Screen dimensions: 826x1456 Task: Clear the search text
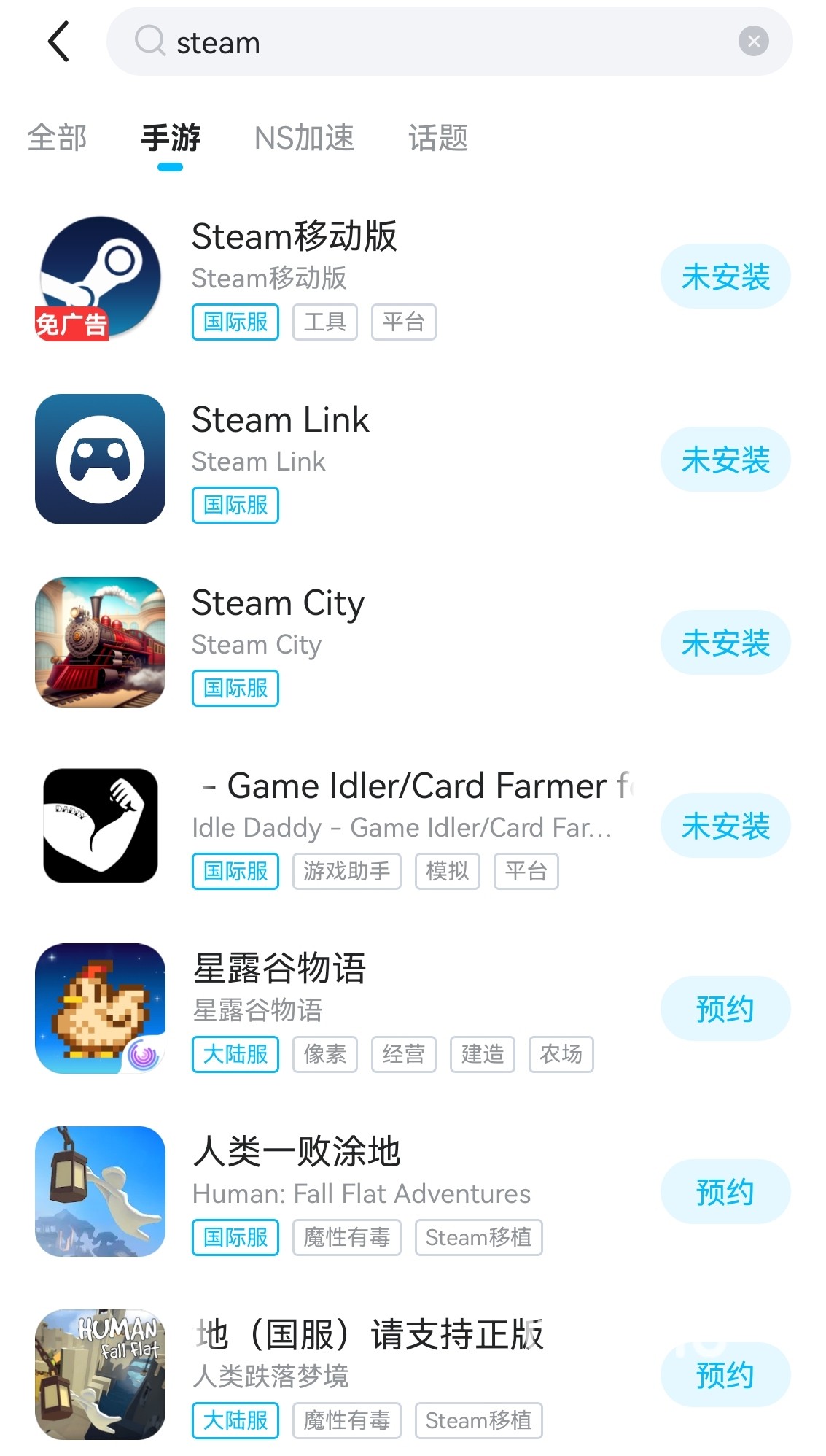pos(753,42)
